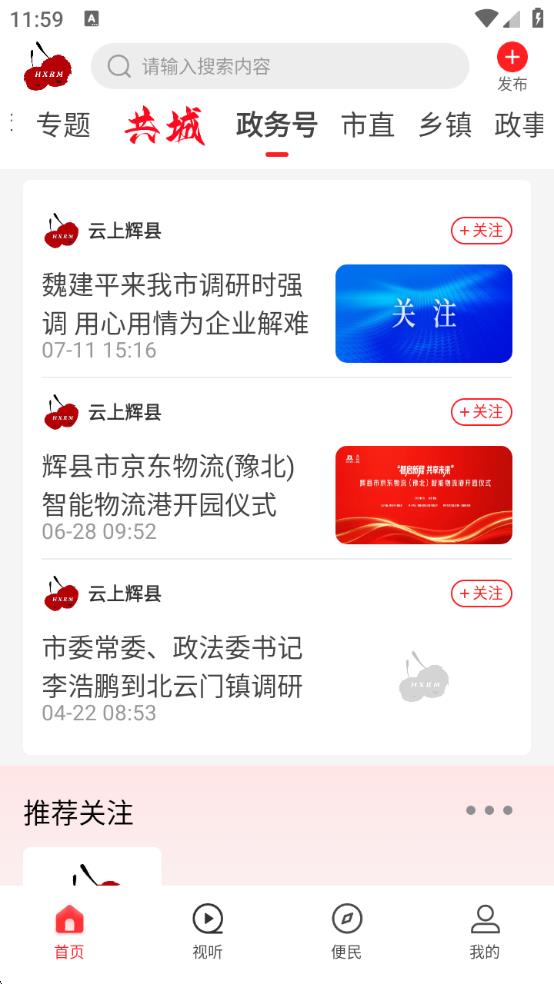The height and width of the screenshot is (984, 554).
Task: Select the 市直 tab
Action: pos(368,125)
